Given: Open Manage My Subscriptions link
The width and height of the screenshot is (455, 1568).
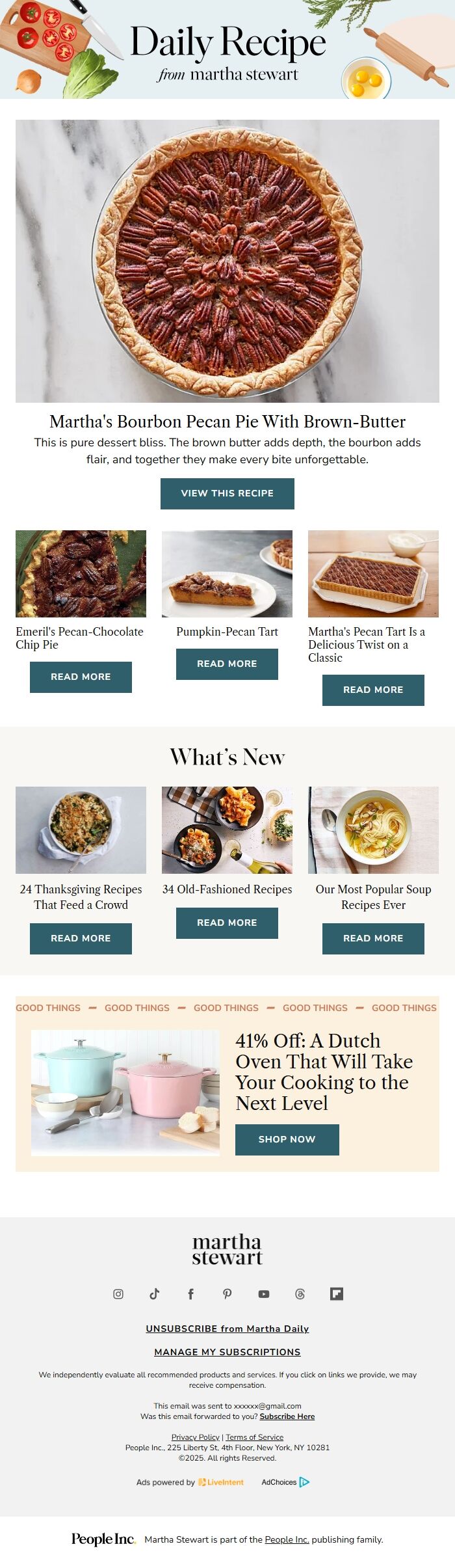Looking at the screenshot, I should (227, 1352).
